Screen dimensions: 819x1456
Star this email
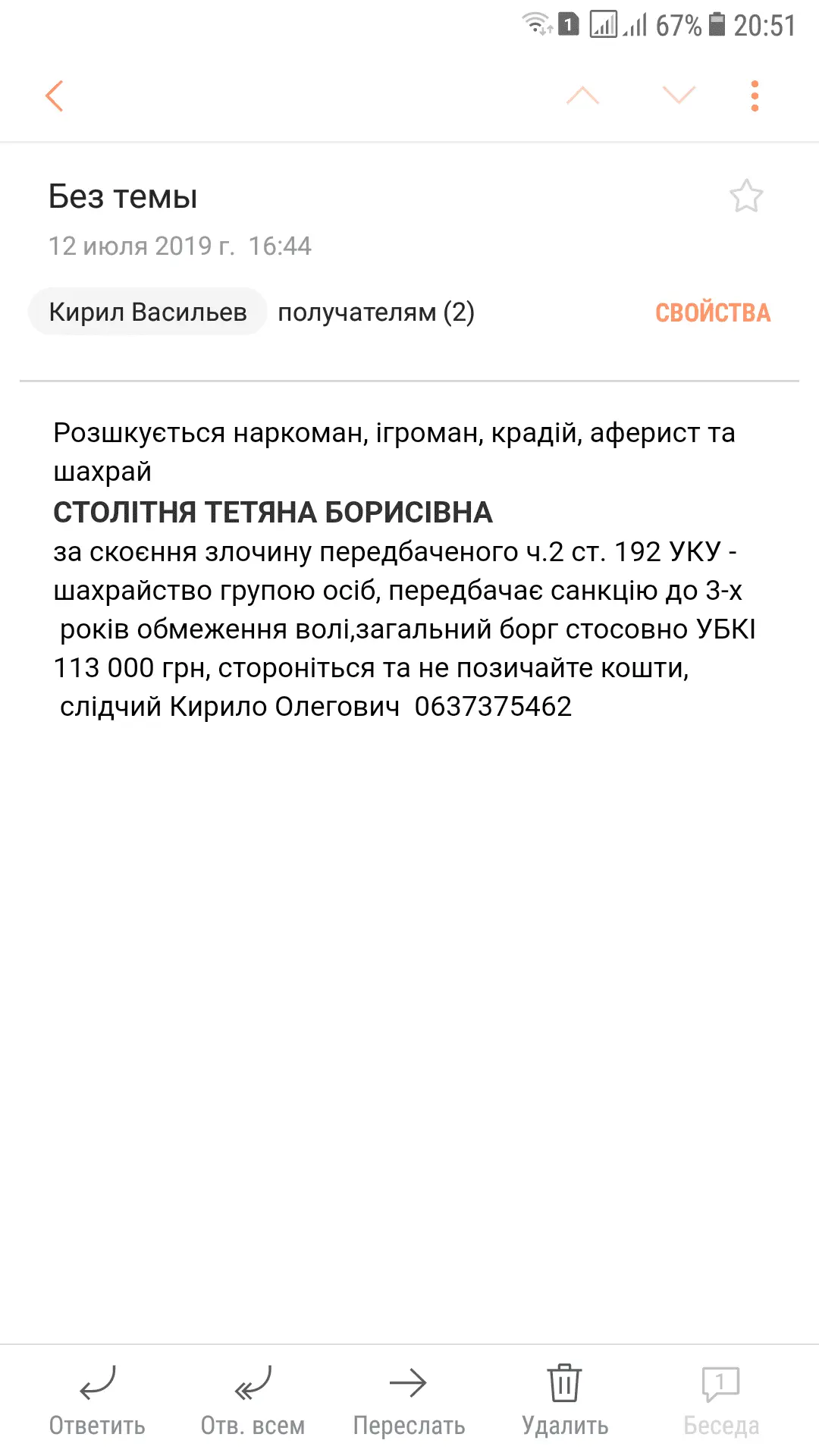tap(746, 196)
